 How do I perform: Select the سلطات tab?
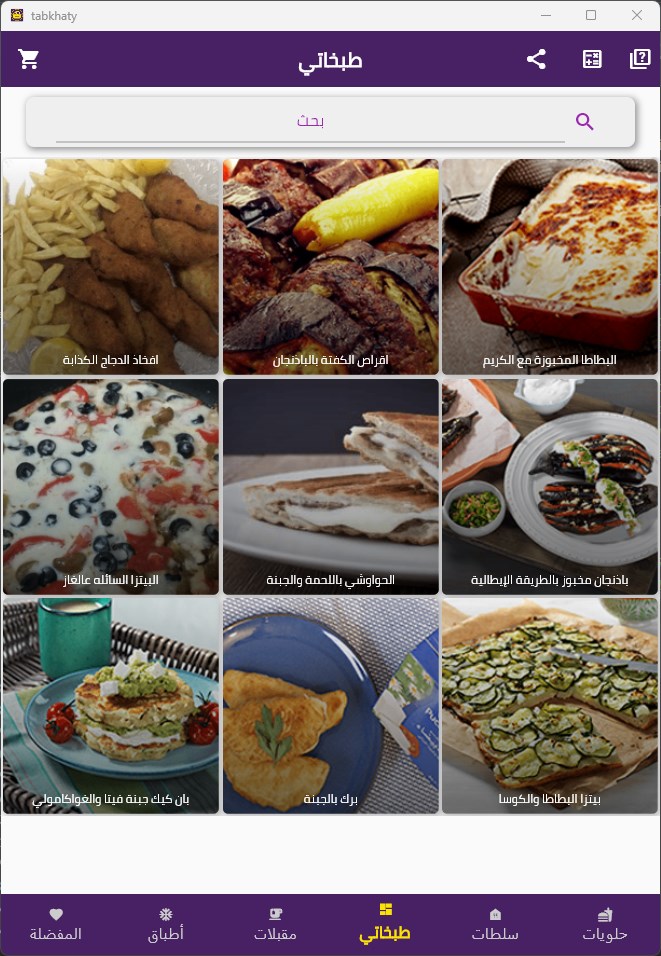[x=495, y=925]
